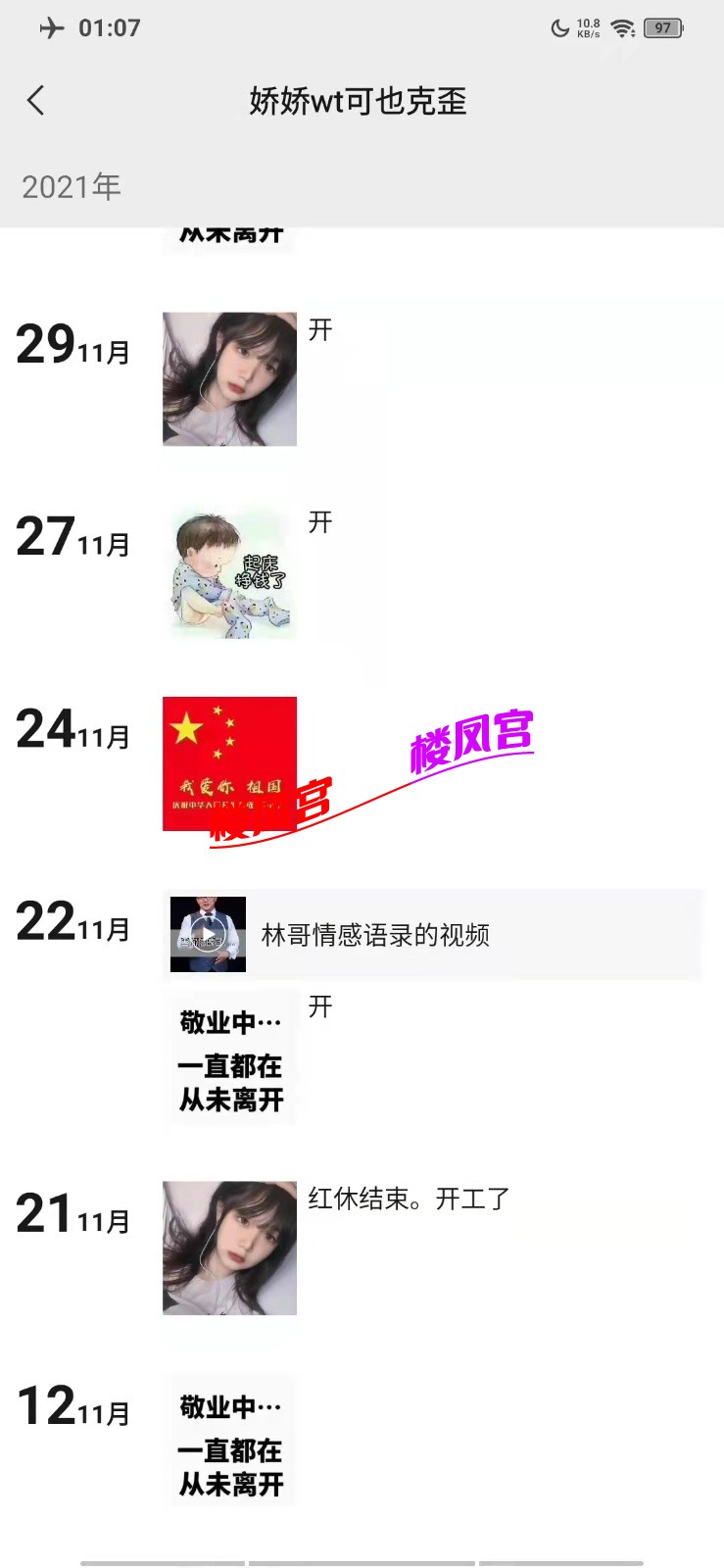The height and width of the screenshot is (1568, 724).
Task: Open the 21 November 红休结束 post
Action: point(229,1248)
